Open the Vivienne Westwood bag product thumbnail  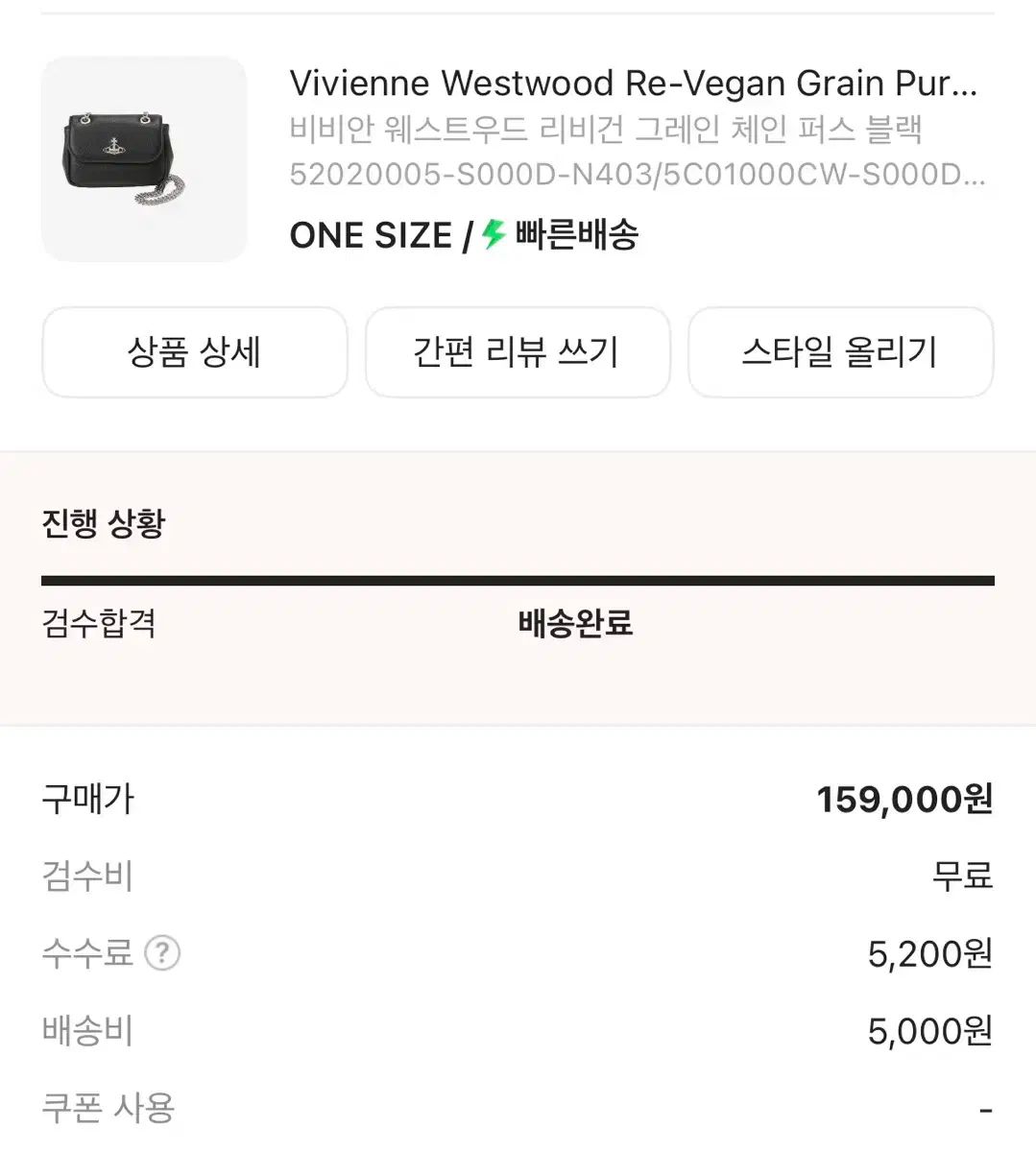coord(144,159)
